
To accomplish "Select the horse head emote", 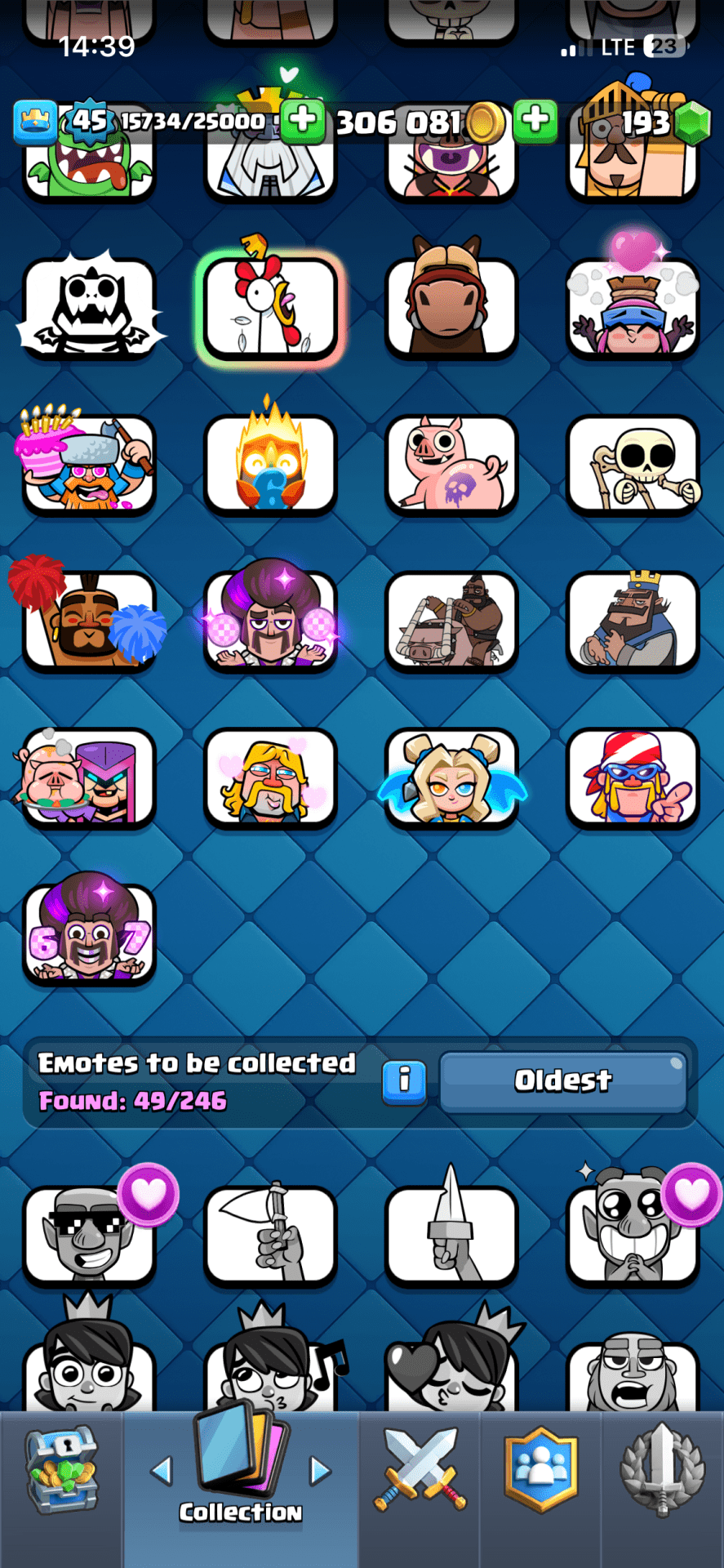I will tap(451, 308).
